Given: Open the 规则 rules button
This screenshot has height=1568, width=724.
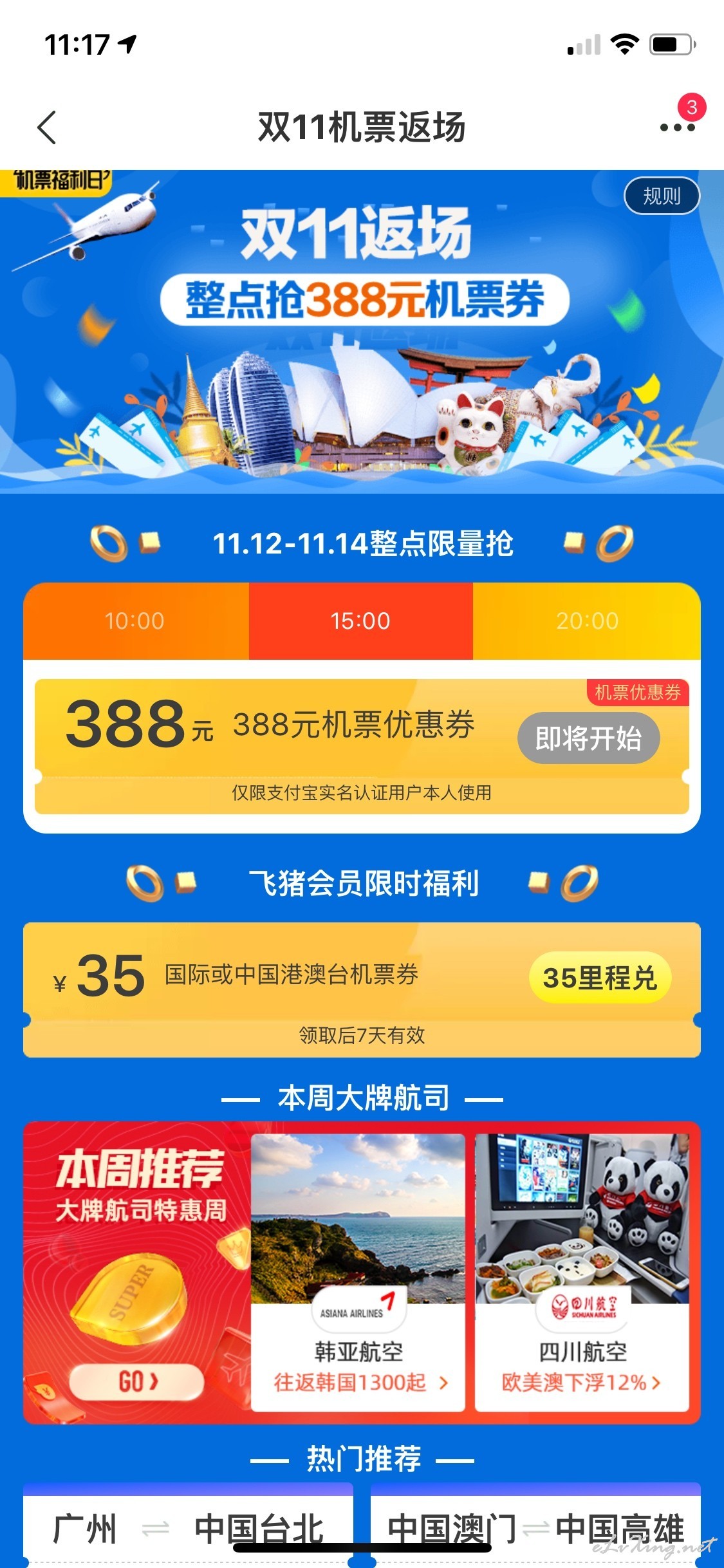Looking at the screenshot, I should coord(662,196).
